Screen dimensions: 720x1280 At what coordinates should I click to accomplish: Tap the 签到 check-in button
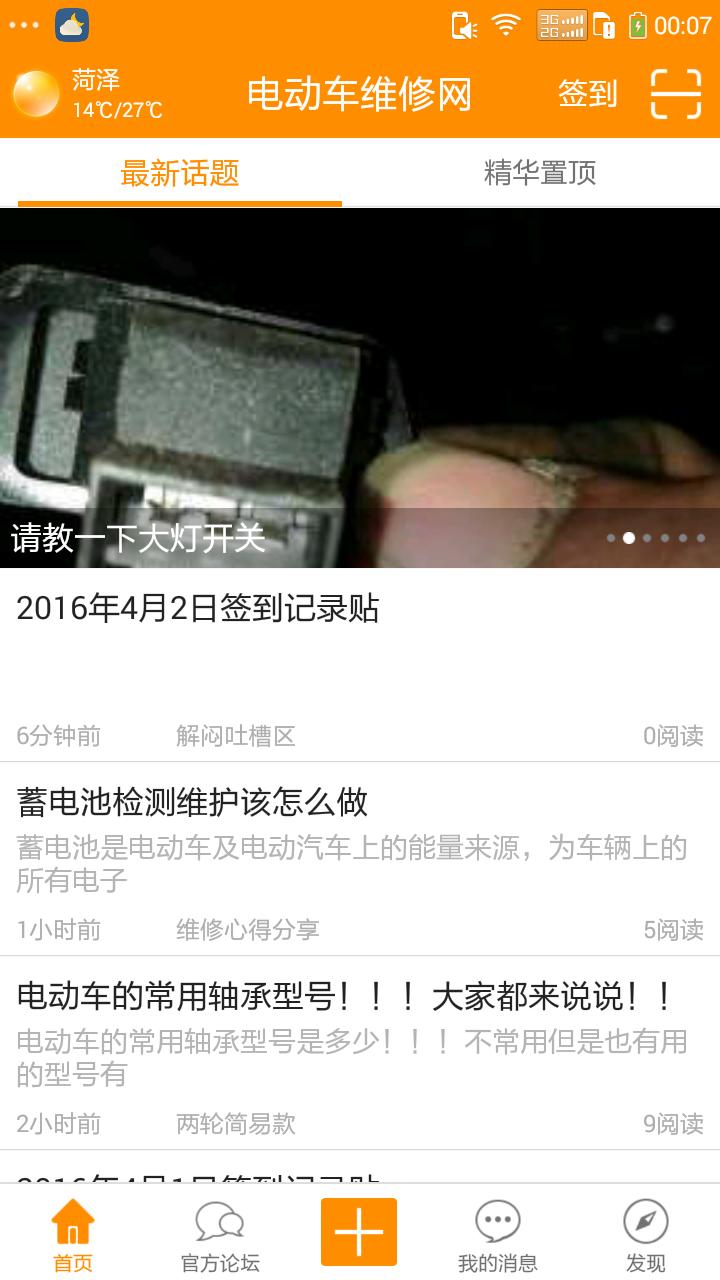587,94
